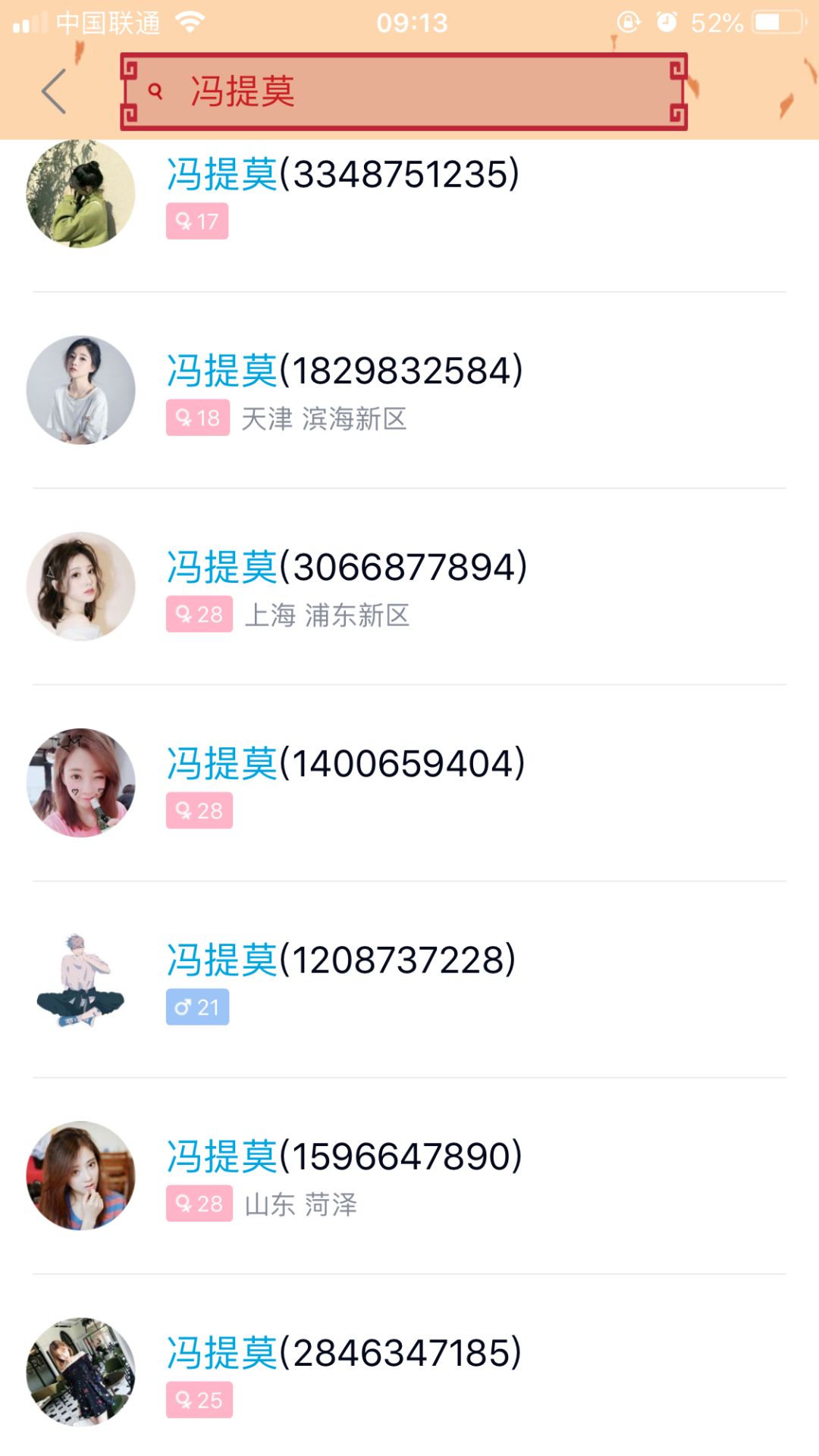Tap the male gender badge showing age 21
The width and height of the screenshot is (819, 1456).
196,1007
